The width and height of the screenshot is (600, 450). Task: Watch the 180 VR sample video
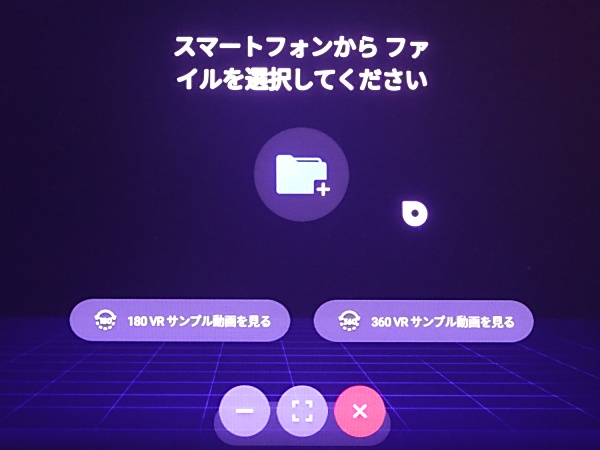tap(179, 321)
